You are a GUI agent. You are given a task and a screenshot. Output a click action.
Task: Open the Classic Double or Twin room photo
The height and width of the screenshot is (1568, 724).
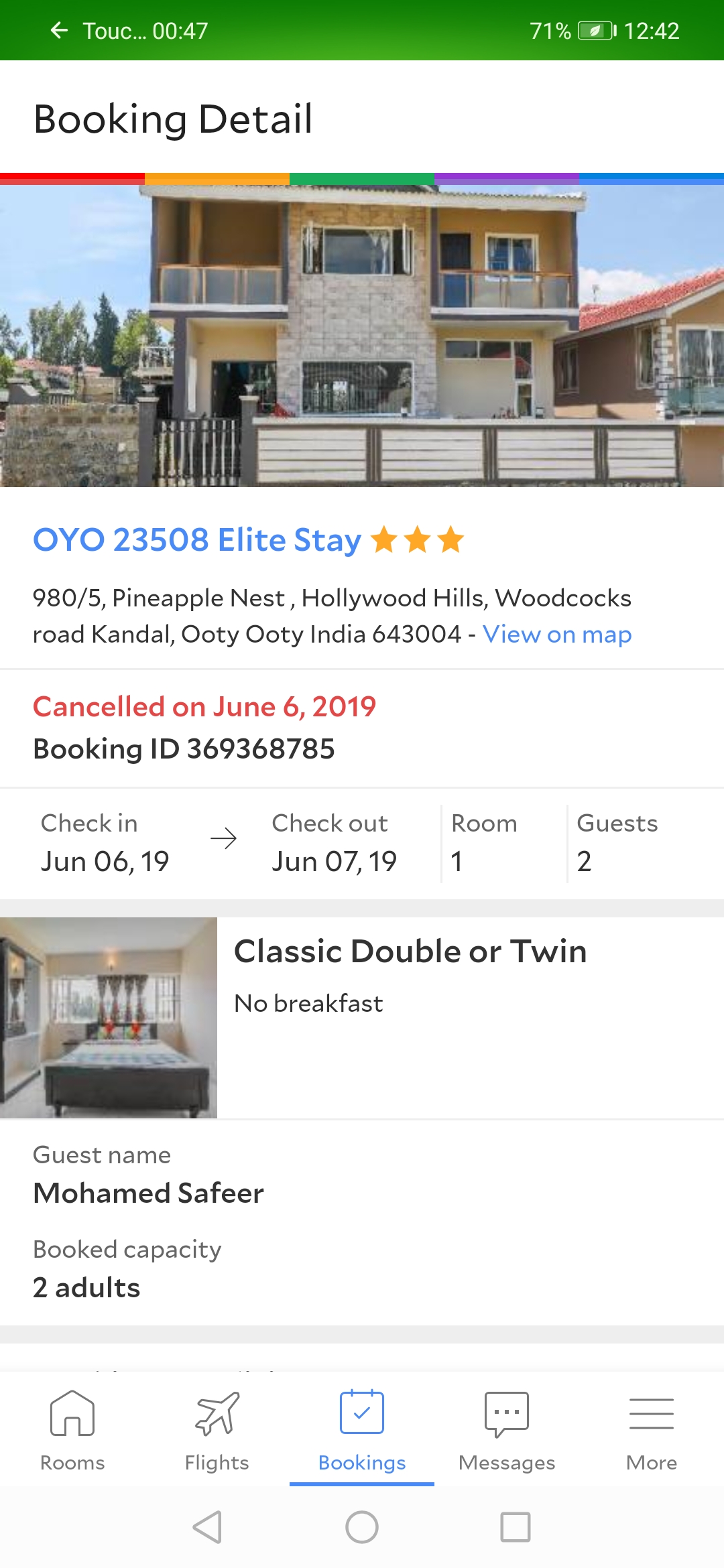(109, 1017)
